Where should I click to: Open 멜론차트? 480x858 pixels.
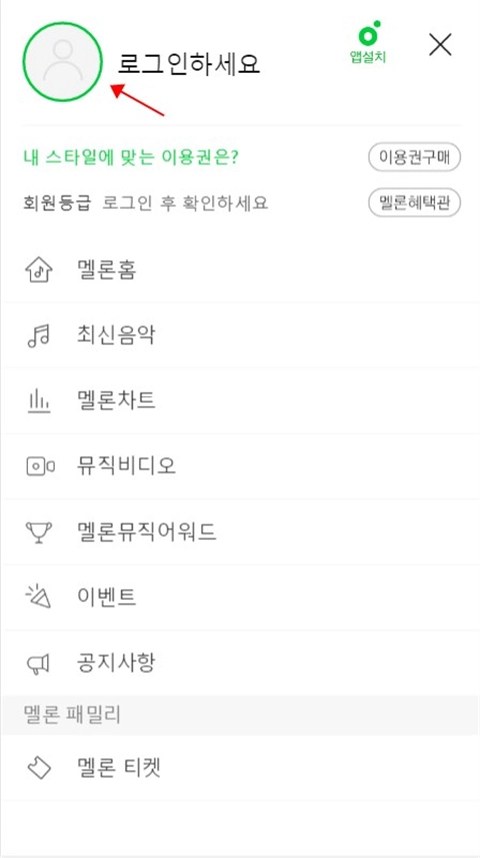(240, 401)
